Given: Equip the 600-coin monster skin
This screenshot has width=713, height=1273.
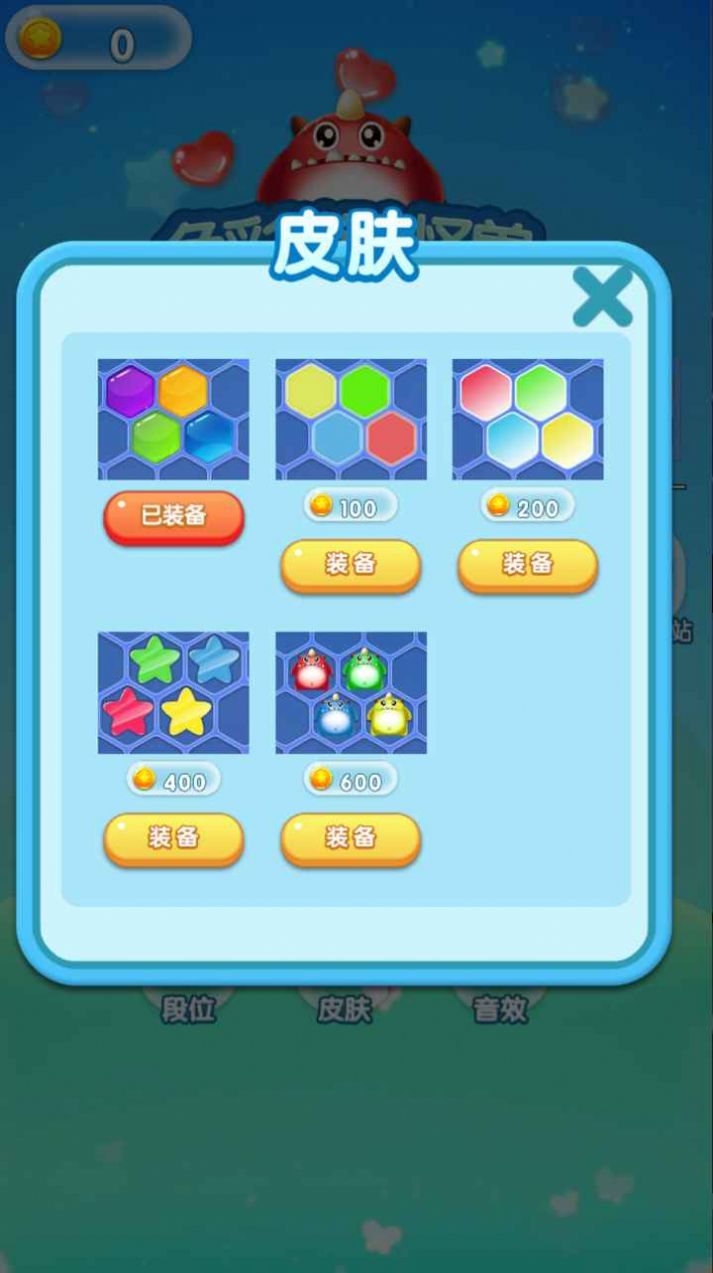Looking at the screenshot, I should click(x=350, y=838).
